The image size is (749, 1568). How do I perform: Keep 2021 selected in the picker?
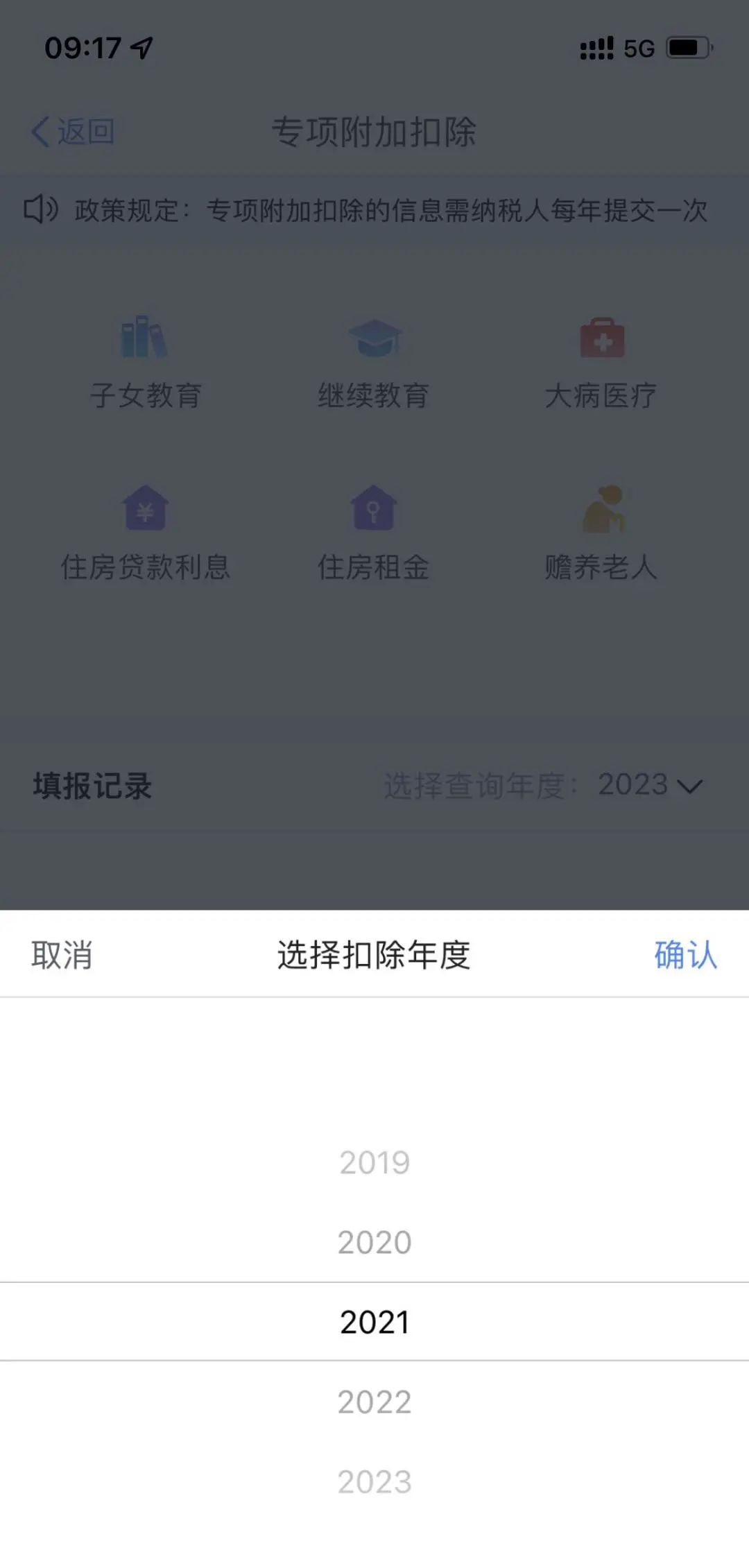pos(374,1321)
